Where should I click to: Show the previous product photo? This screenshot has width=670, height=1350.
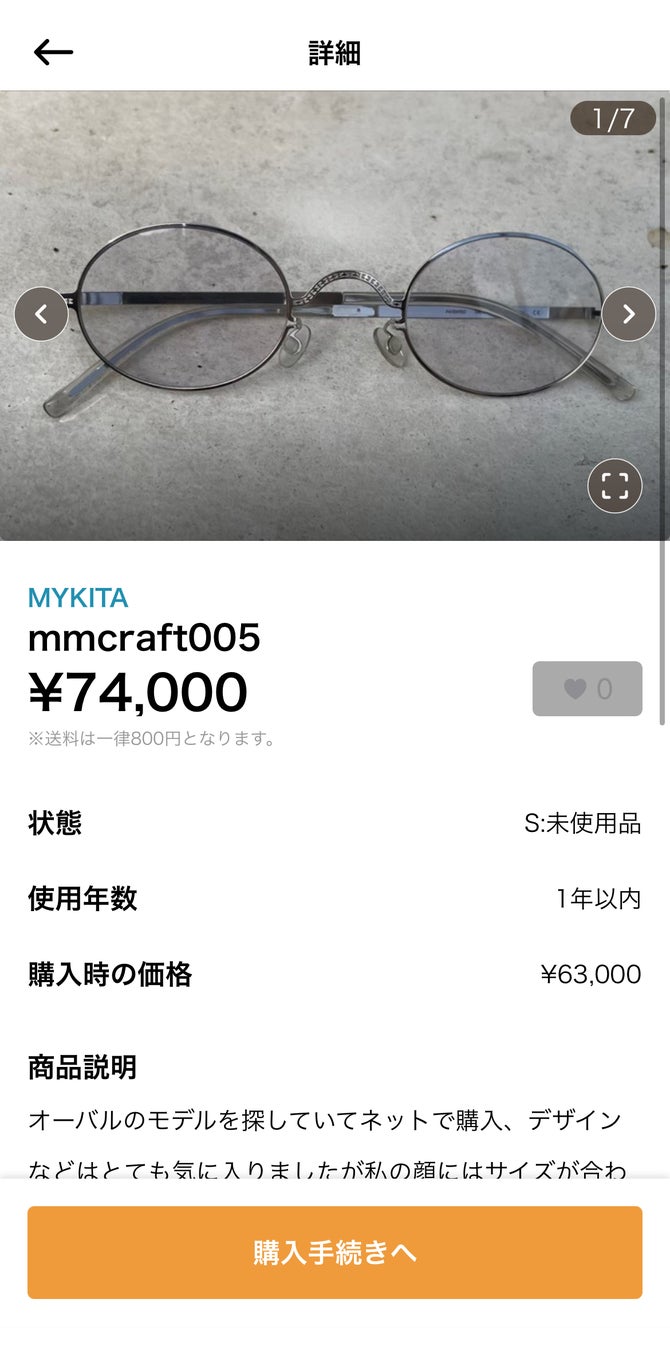(41, 314)
